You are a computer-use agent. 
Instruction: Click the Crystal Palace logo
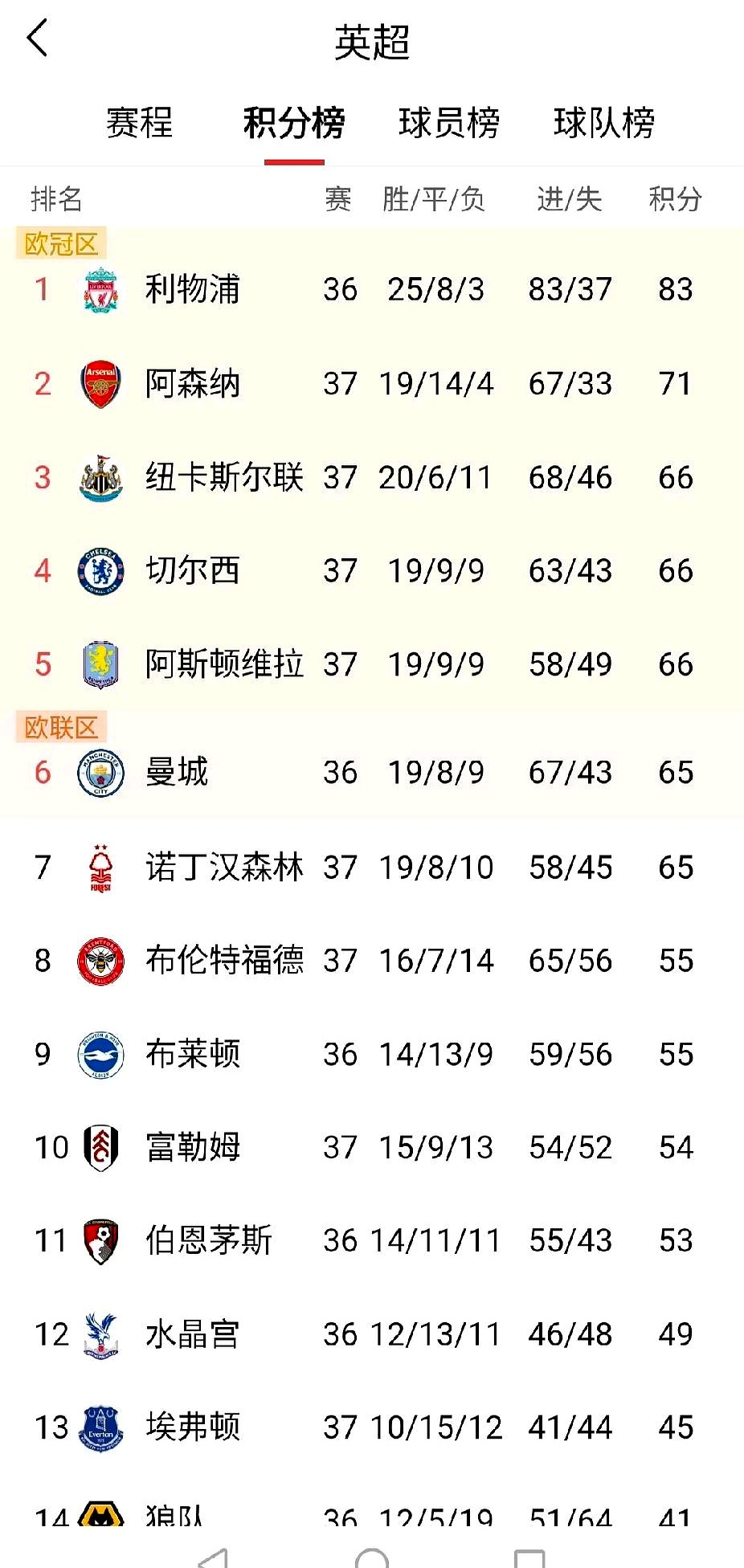click(x=100, y=1333)
